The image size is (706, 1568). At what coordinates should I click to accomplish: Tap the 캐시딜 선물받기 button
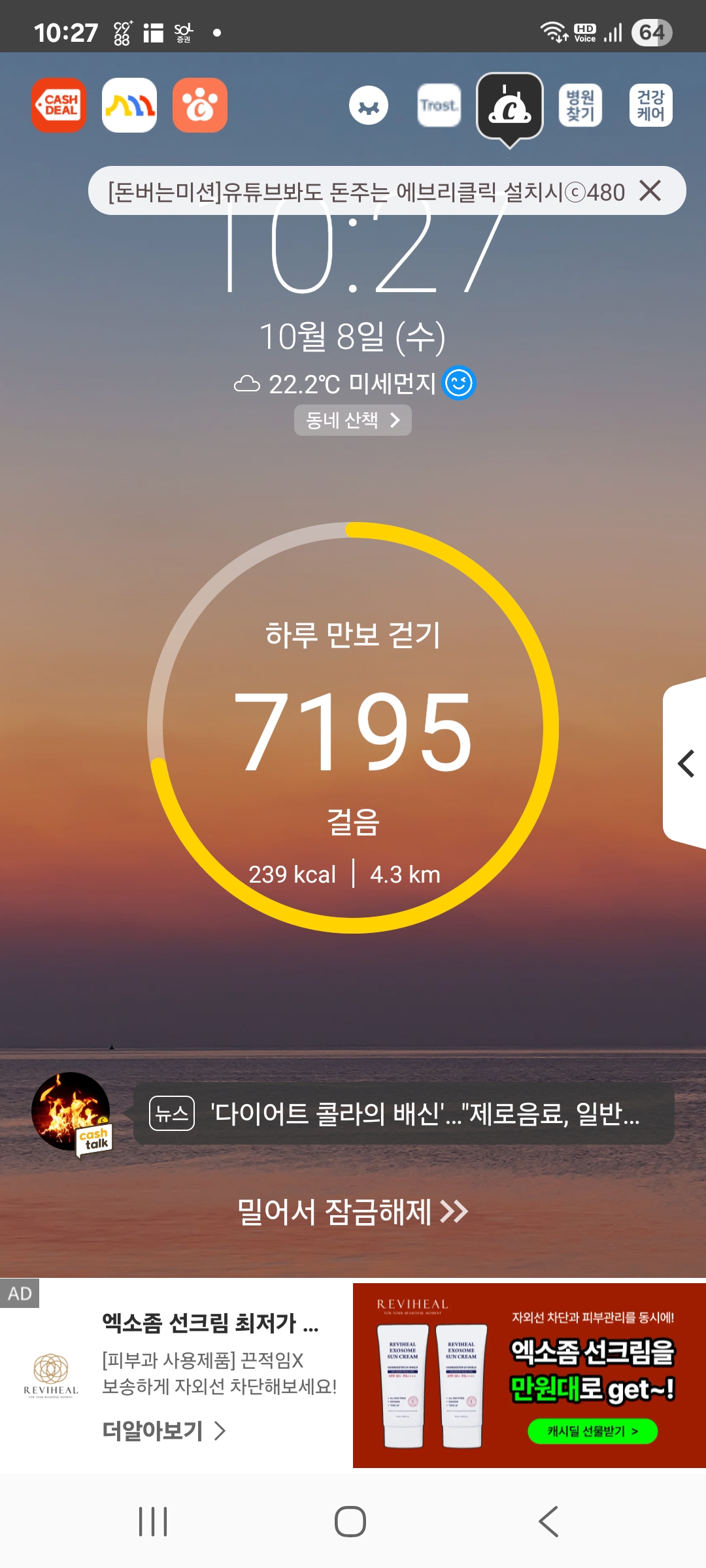593,1431
